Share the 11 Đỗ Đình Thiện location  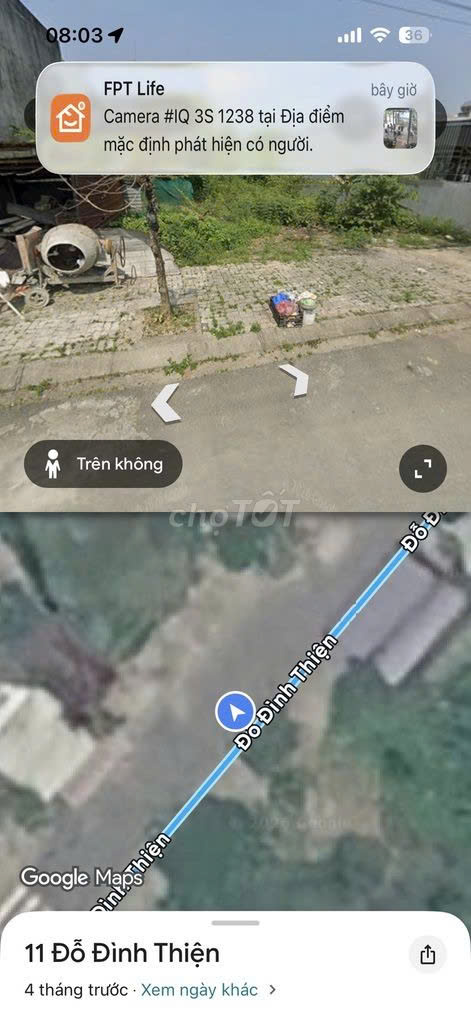[427, 955]
